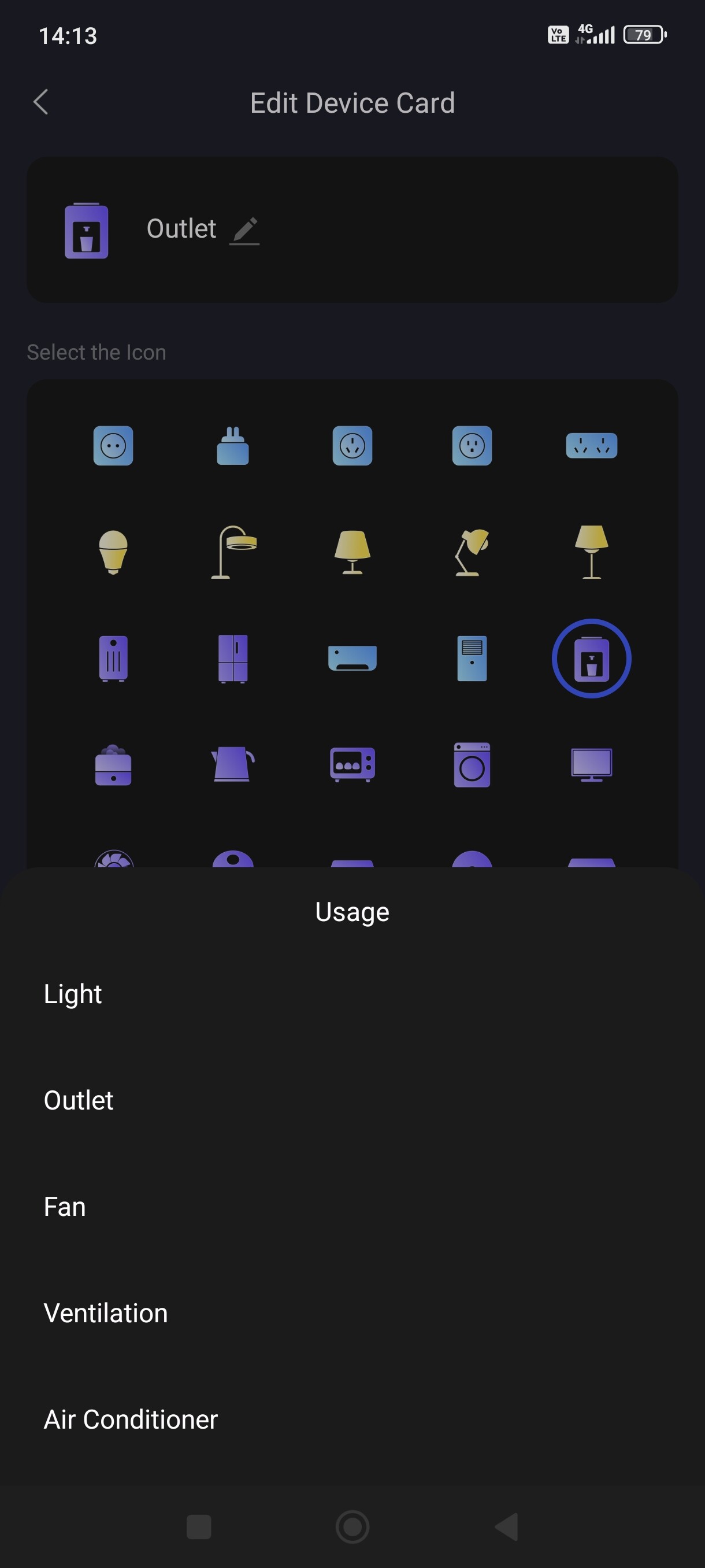Select Air Conditioner usage
The height and width of the screenshot is (1568, 705).
pyautogui.click(x=131, y=1419)
